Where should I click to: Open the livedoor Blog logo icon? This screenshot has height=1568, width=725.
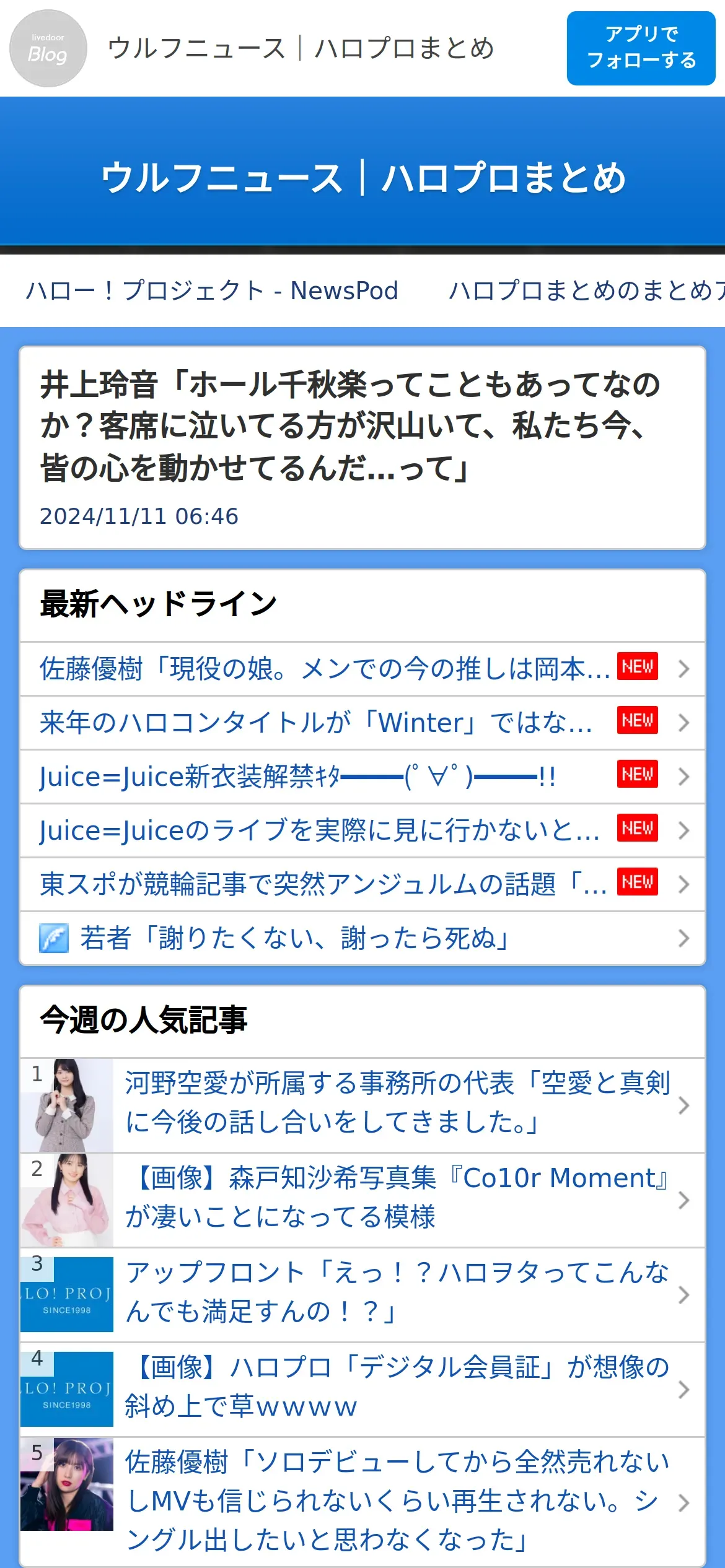pos(48,48)
